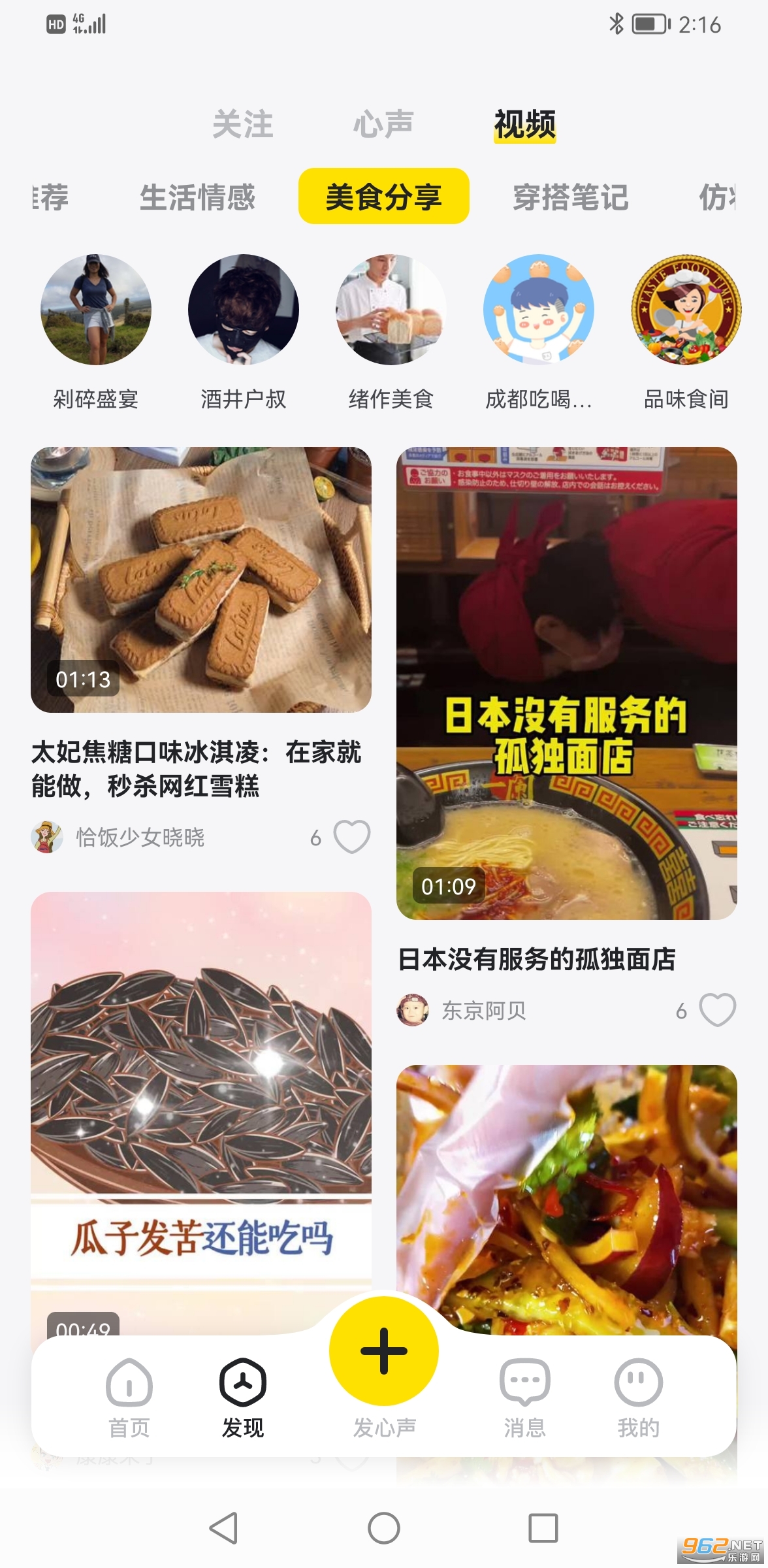This screenshot has width=768, height=1568.
Task: Open 酒井户叔's profile avatar
Action: [244, 310]
